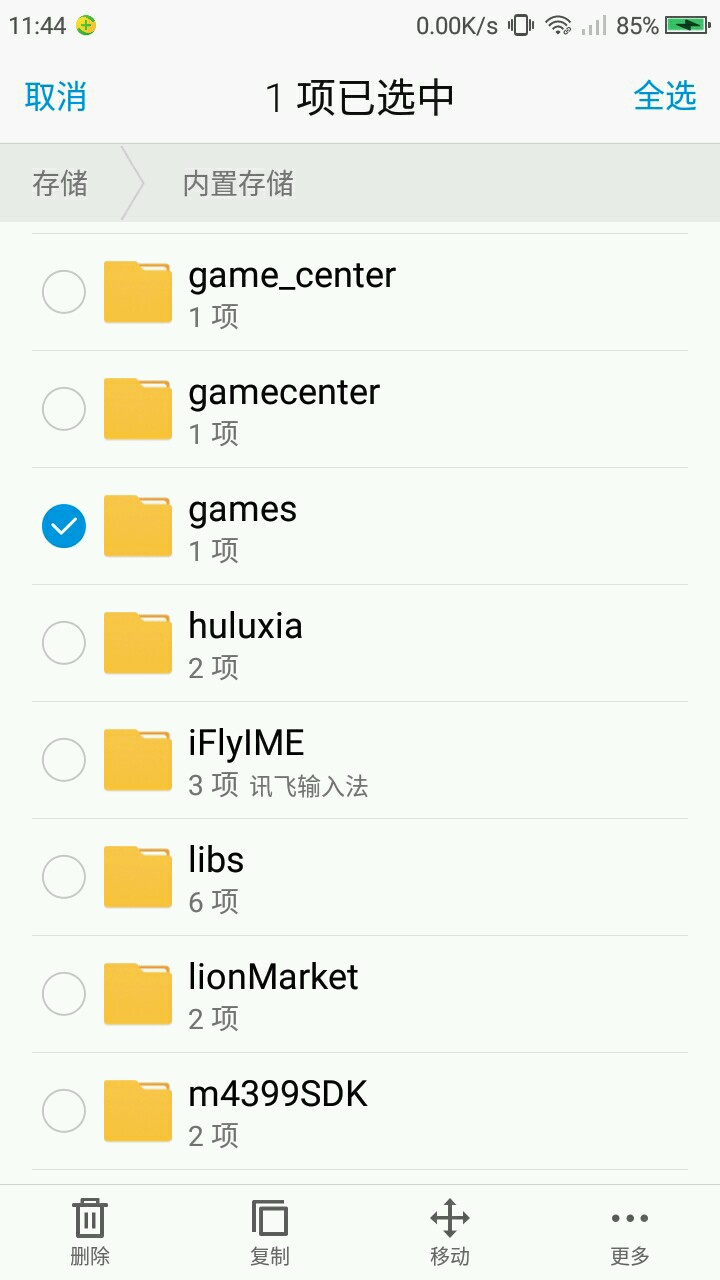The height and width of the screenshot is (1280, 720).
Task: Delete selection with 删除
Action: 90,1232
